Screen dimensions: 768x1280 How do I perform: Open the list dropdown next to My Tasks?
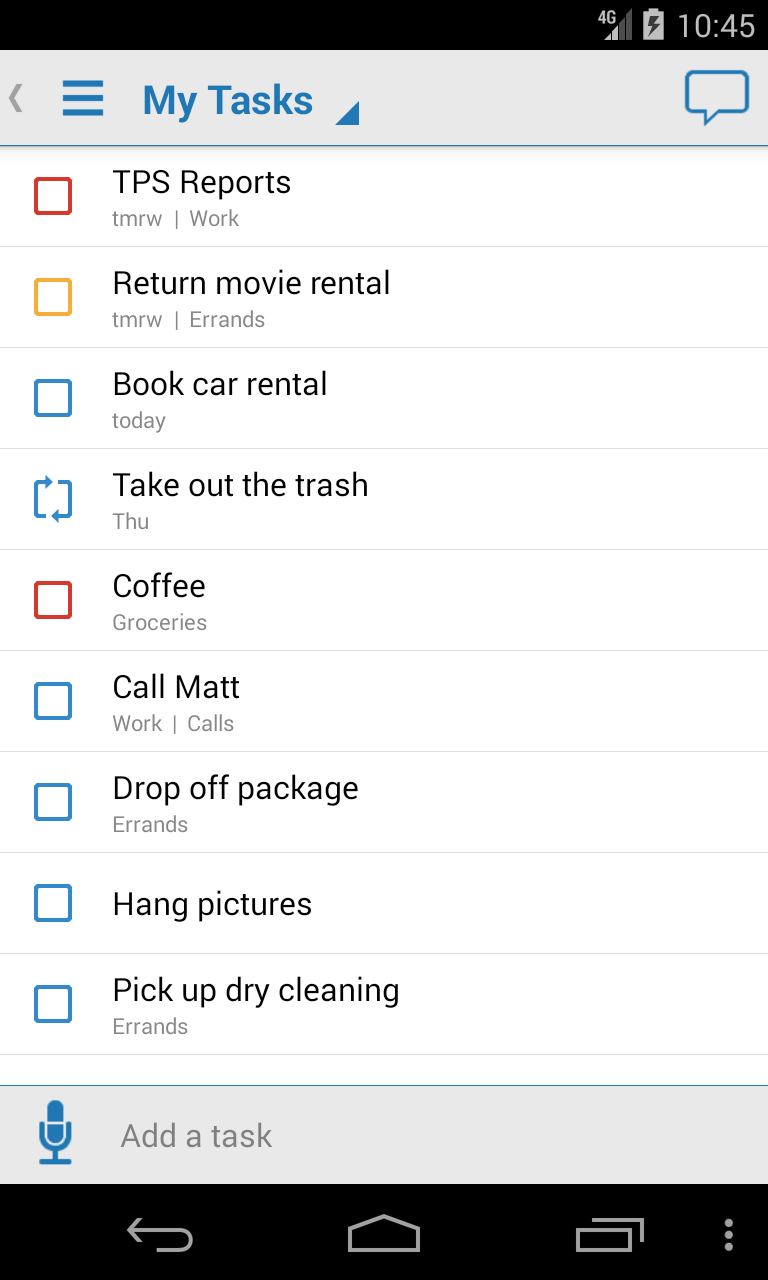point(347,112)
